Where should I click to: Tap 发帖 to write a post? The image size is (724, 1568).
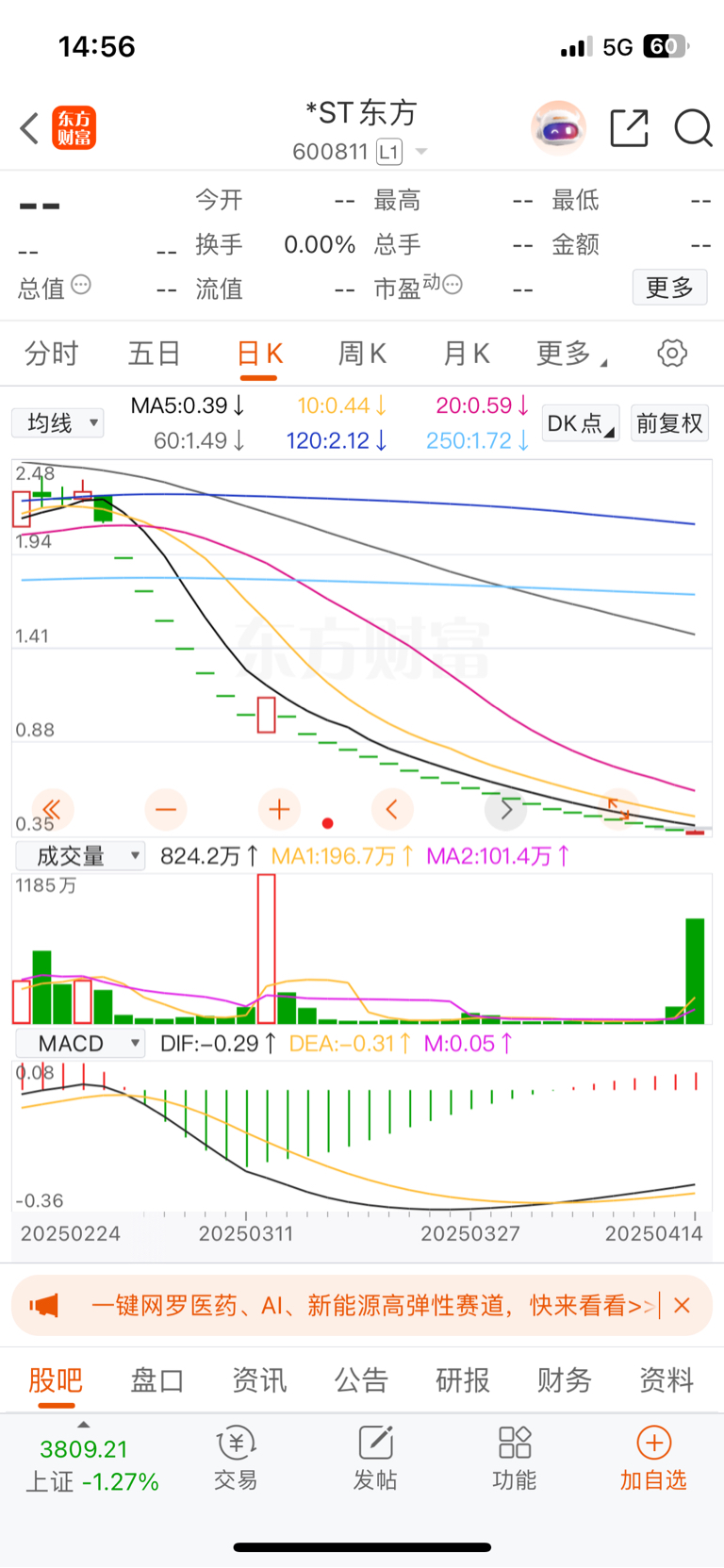375,1458
